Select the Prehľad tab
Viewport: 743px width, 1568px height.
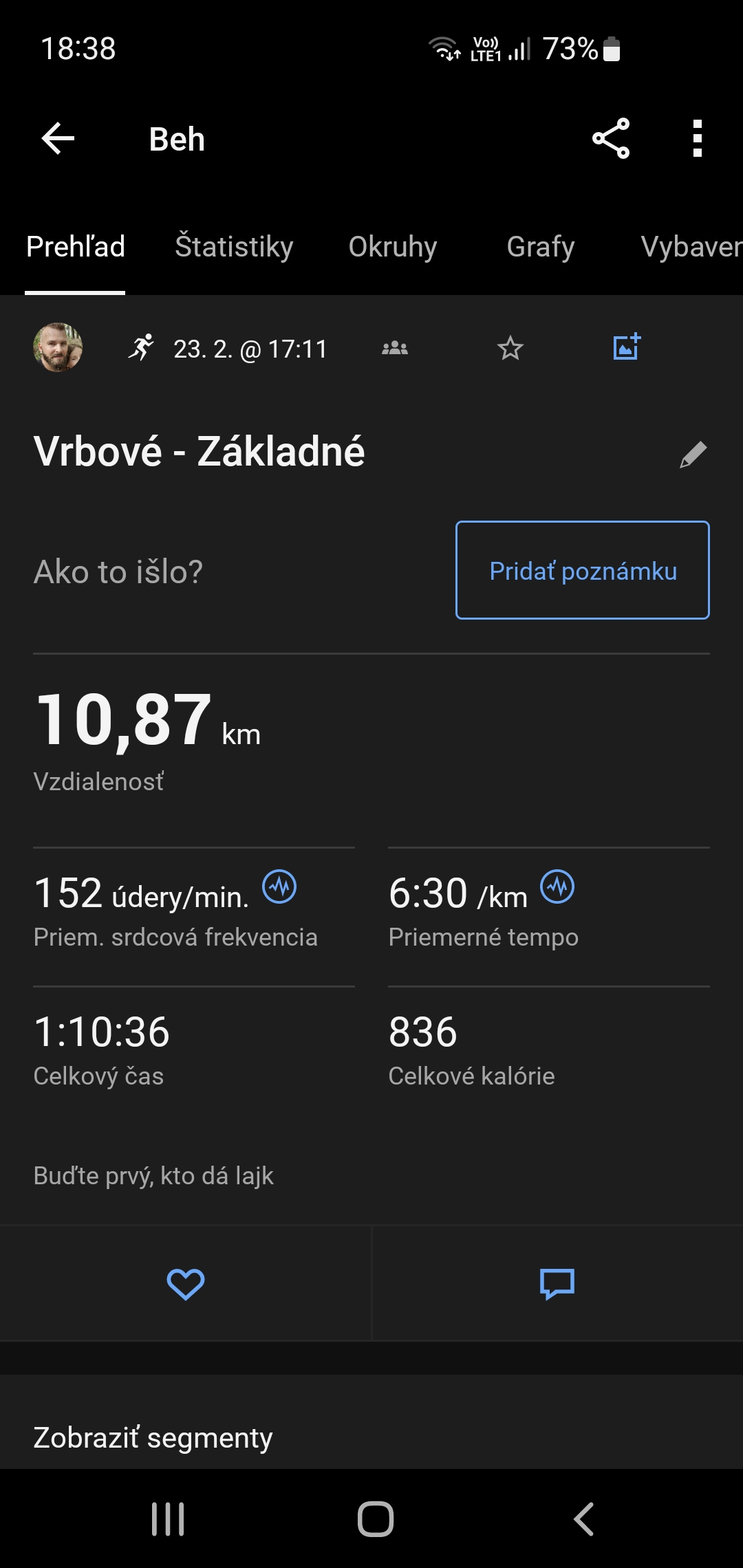[76, 246]
